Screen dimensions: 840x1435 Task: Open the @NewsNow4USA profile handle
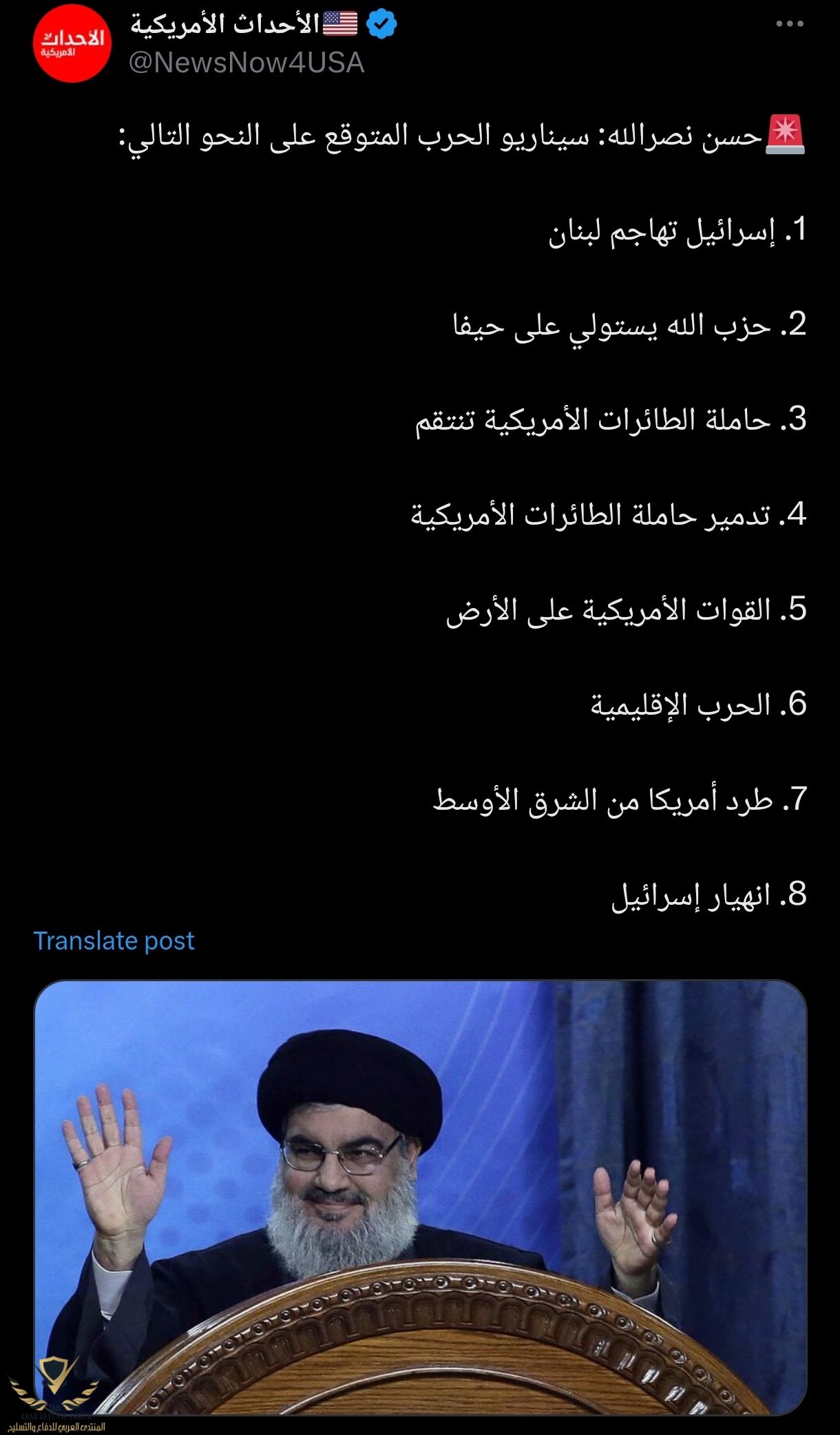pos(246,63)
